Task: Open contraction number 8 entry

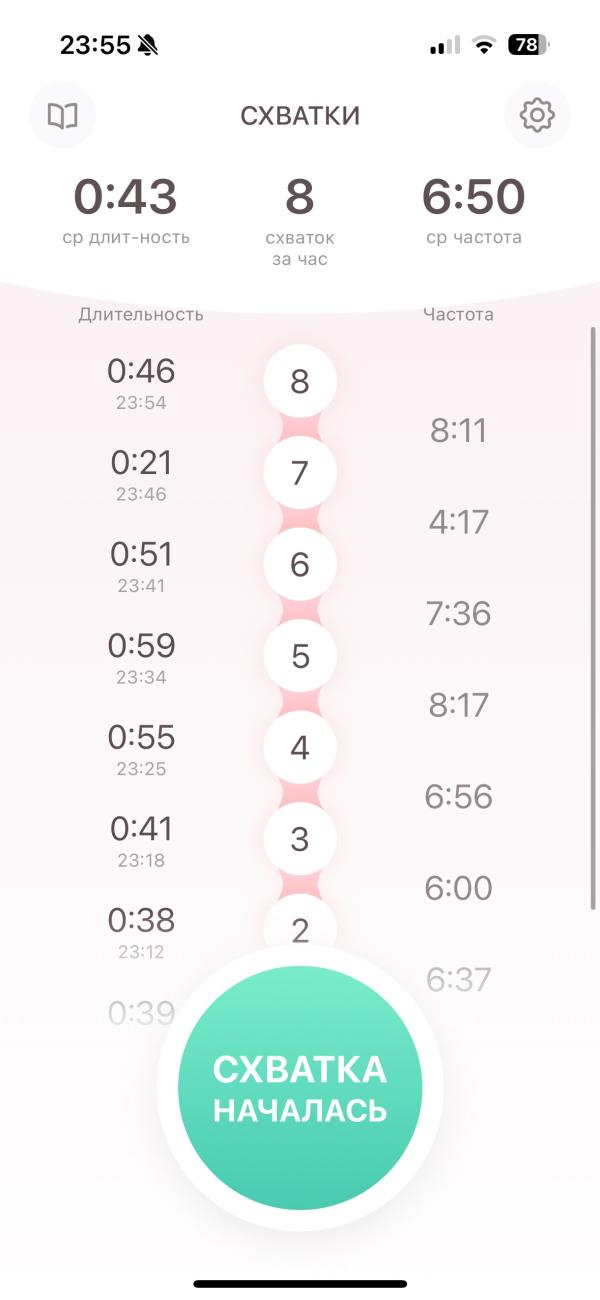Action: (x=300, y=382)
